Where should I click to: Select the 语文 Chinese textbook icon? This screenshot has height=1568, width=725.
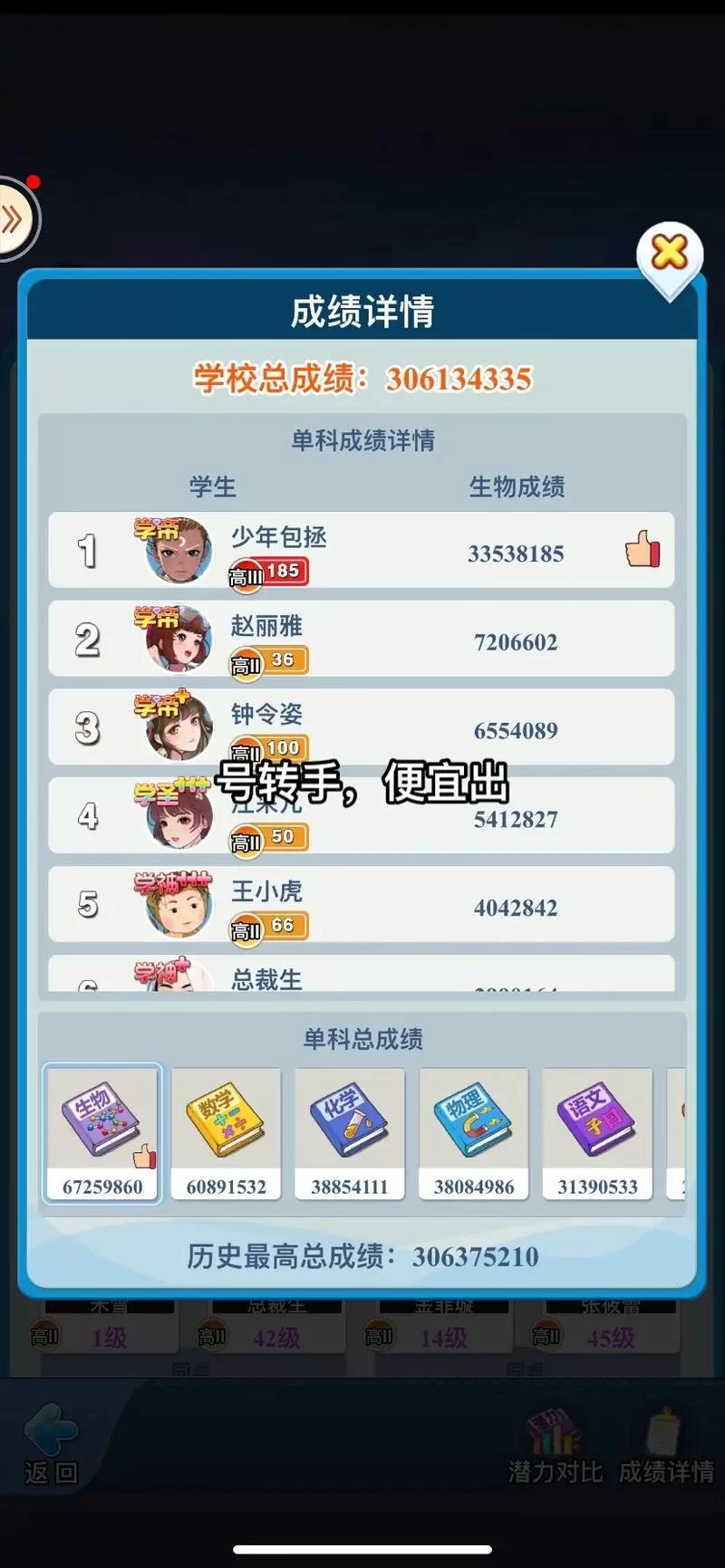(x=596, y=1119)
